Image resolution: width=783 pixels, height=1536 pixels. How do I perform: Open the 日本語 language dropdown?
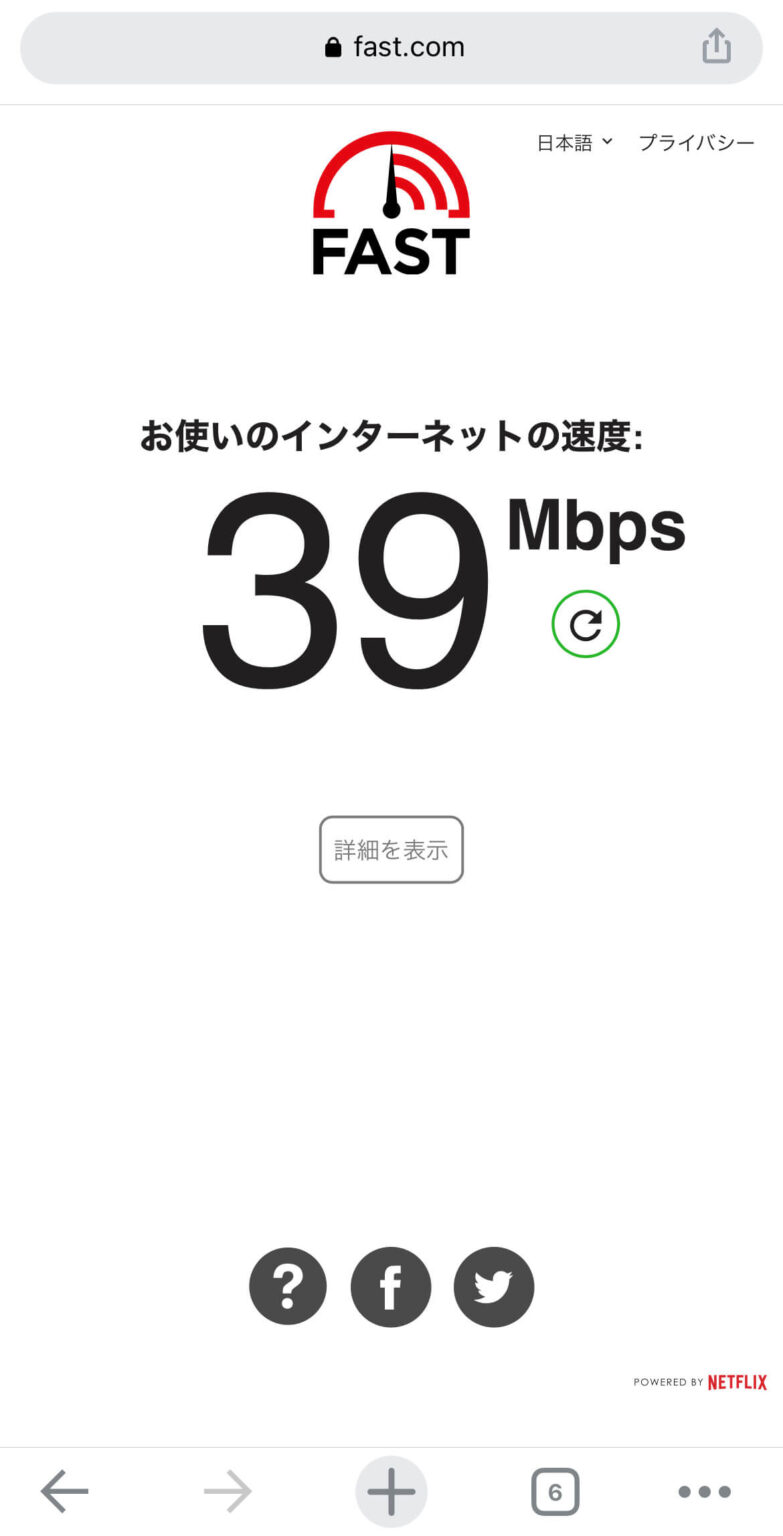coord(575,143)
